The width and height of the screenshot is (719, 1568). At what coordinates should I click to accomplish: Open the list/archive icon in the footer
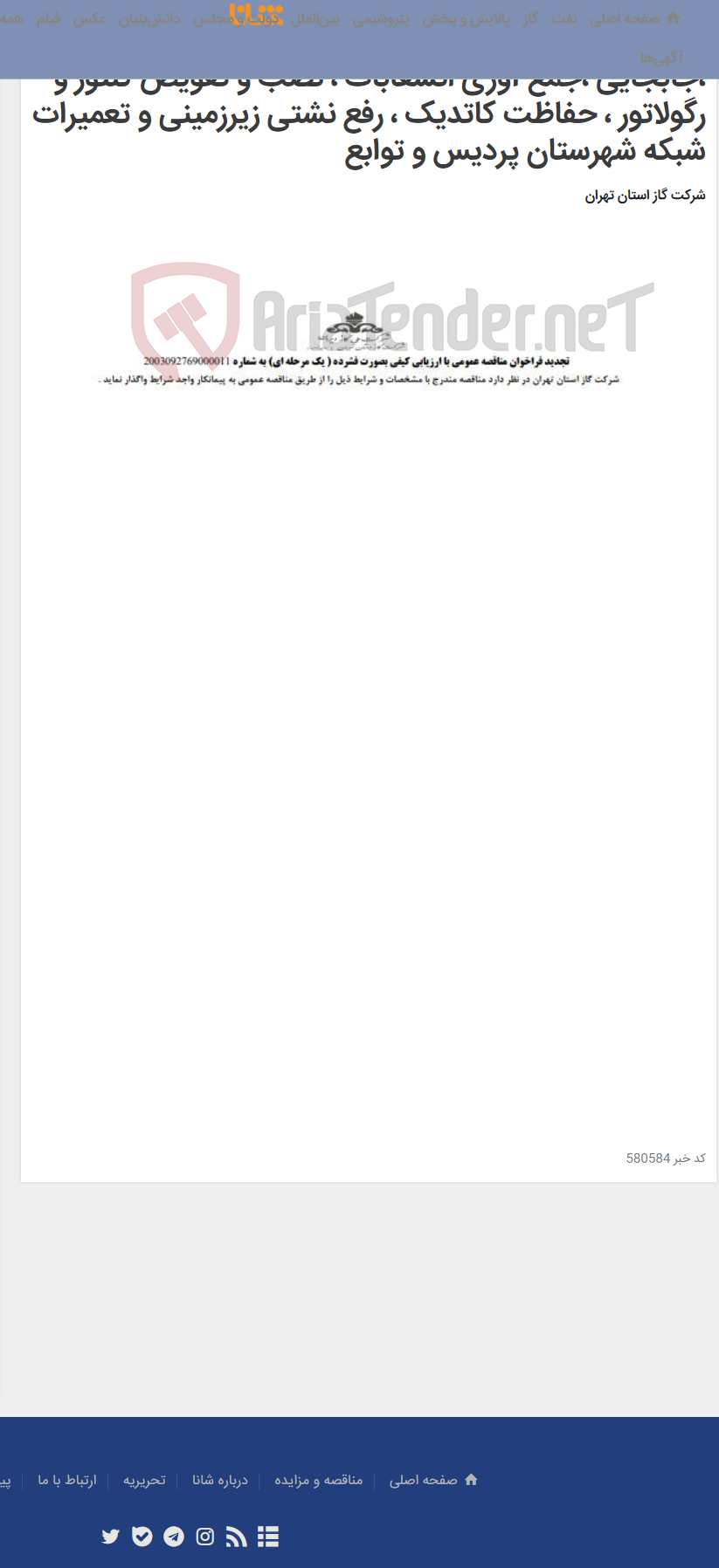pos(268,1537)
